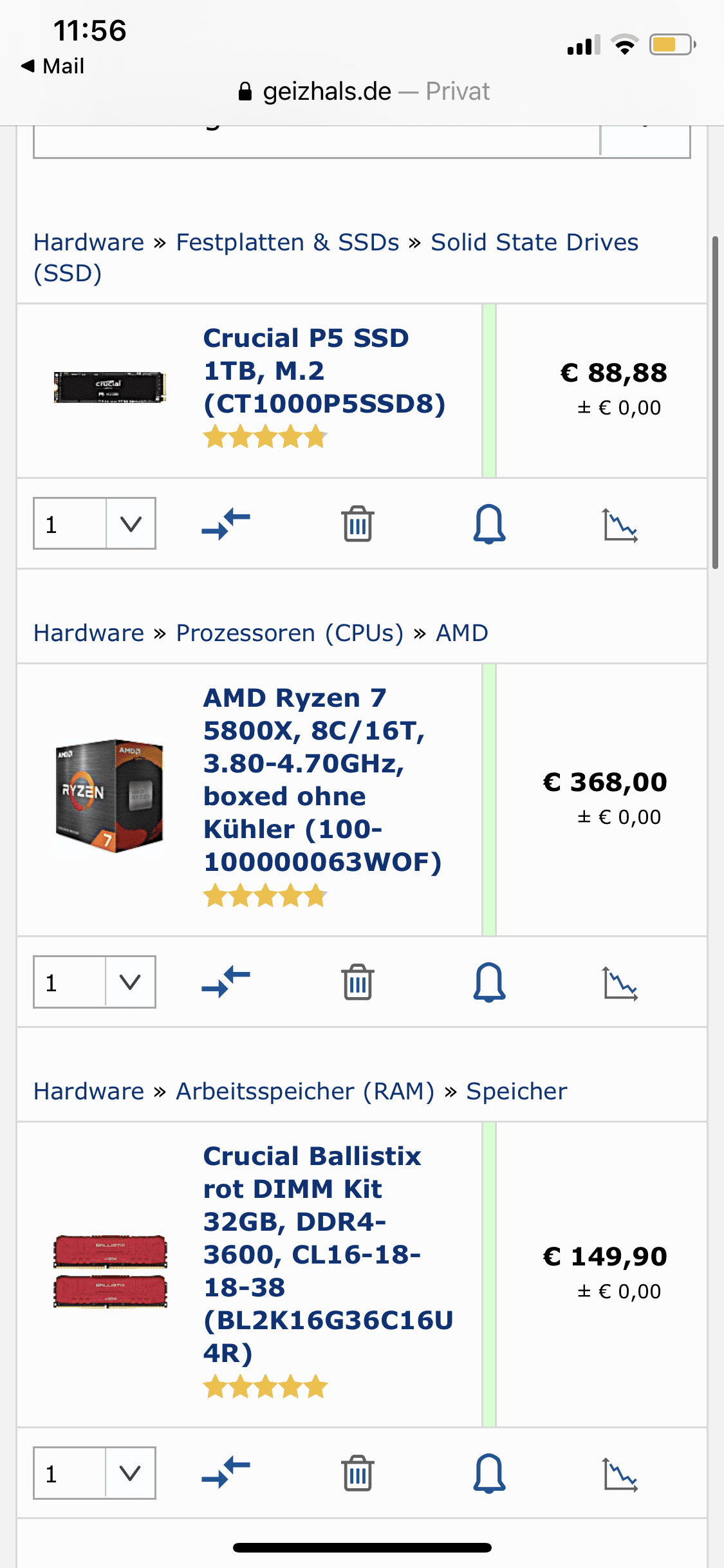This screenshot has height=1568, width=724.
Task: Open the Prozessoren (CPUs) breadcrumb link
Action: (290, 633)
